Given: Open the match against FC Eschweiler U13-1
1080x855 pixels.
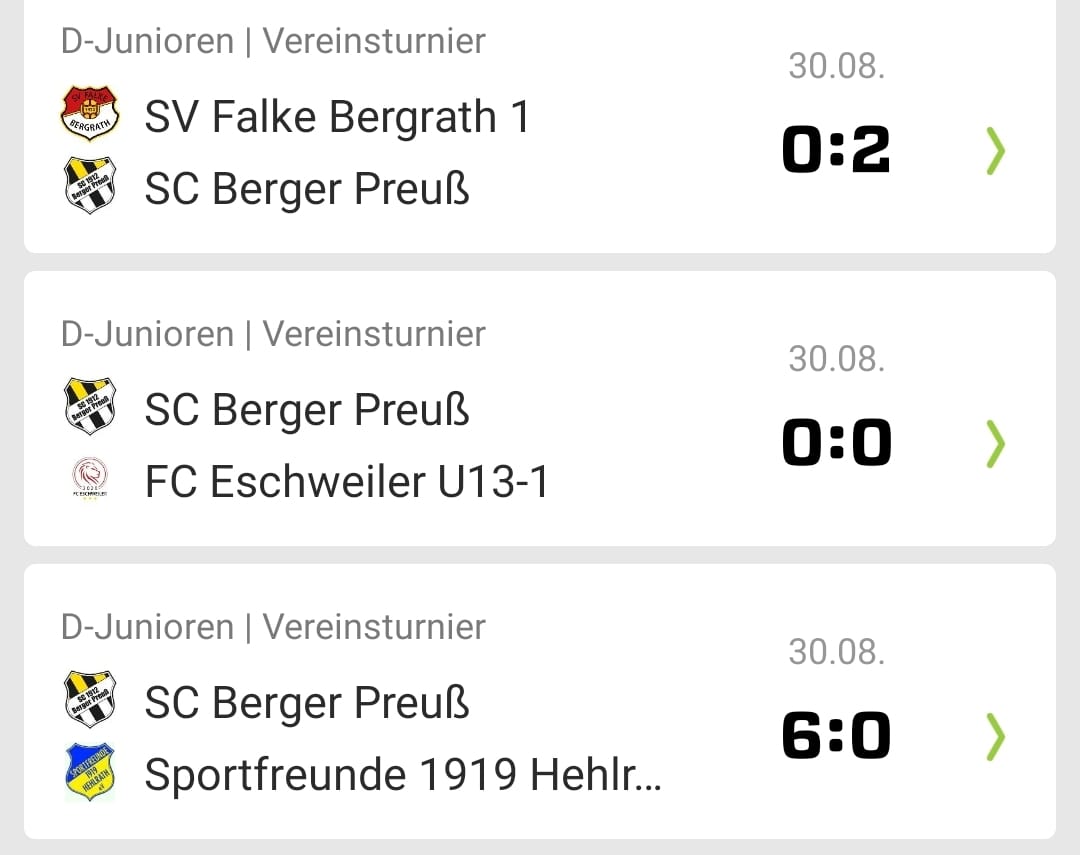Looking at the screenshot, I should pos(994,444).
